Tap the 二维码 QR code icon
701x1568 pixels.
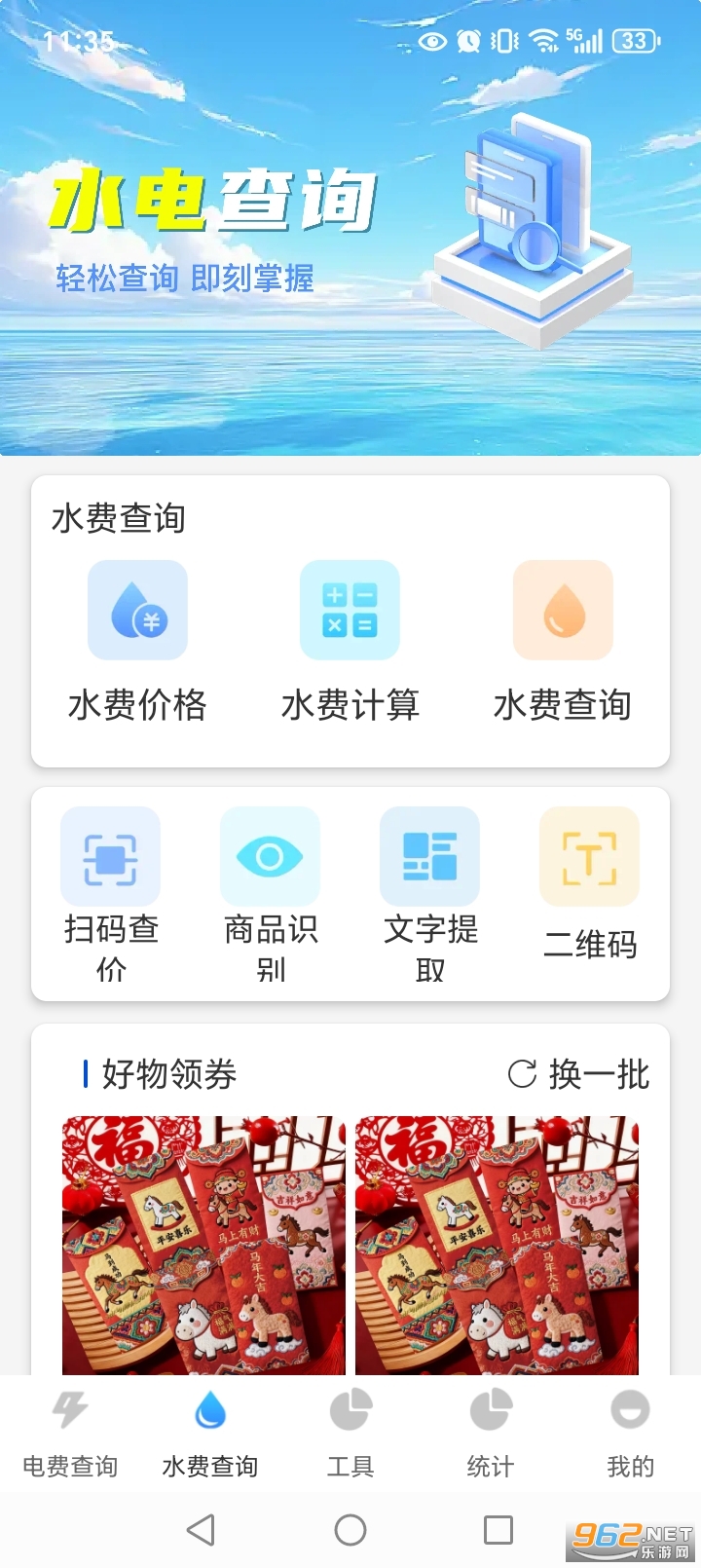pyautogui.click(x=589, y=856)
